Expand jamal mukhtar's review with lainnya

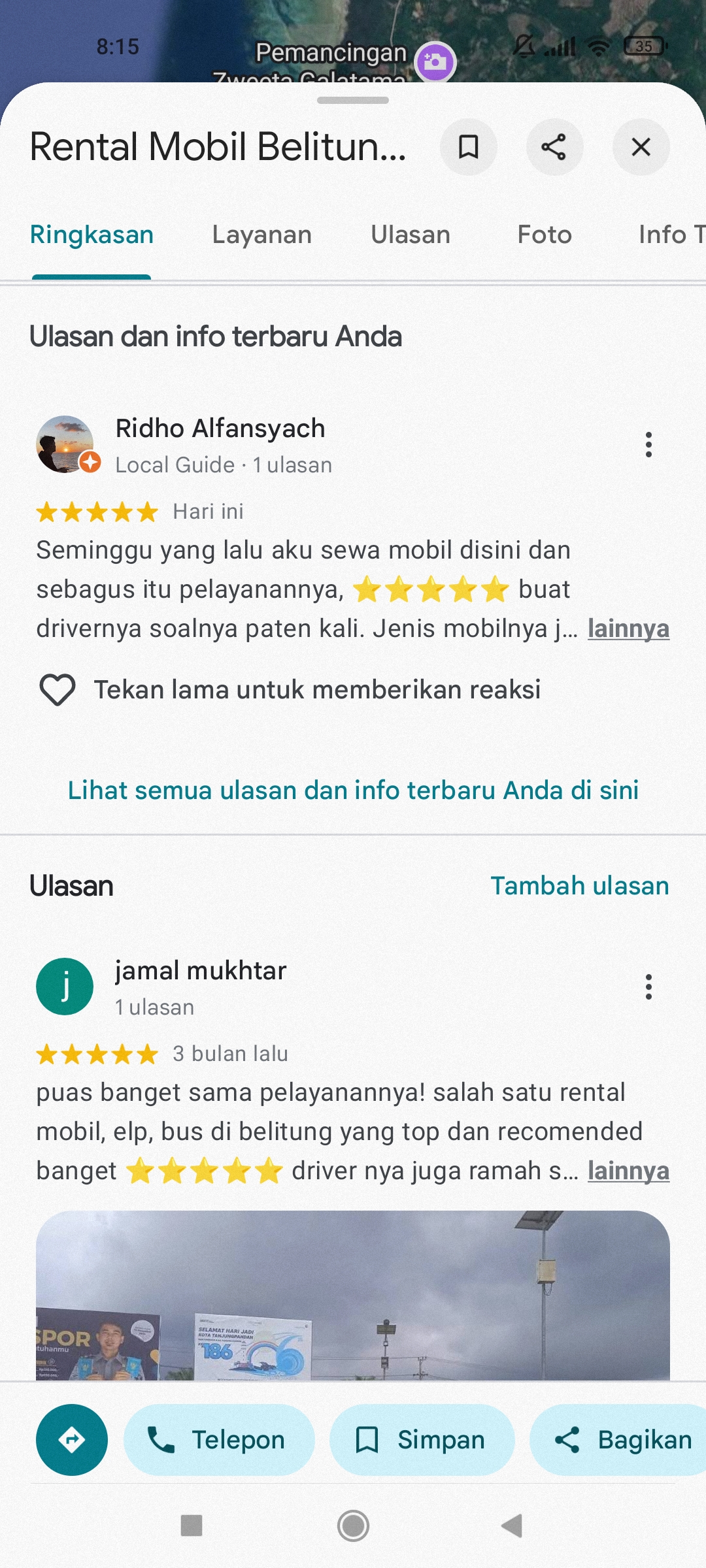[628, 1171]
